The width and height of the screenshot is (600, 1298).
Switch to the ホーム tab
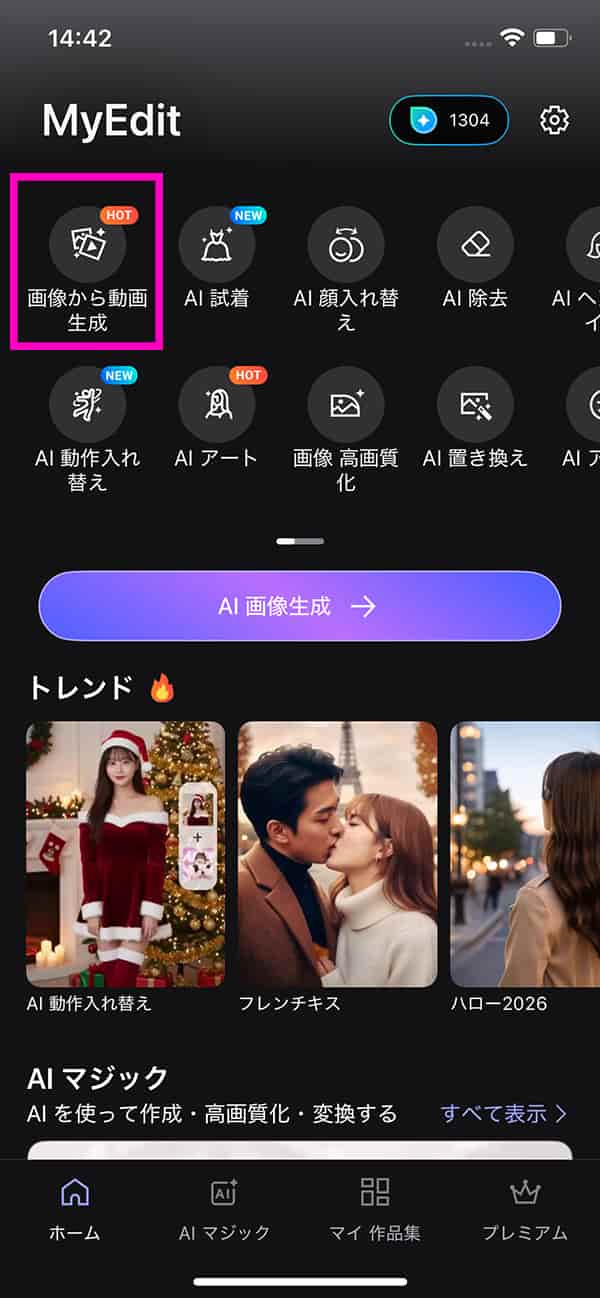(75, 1208)
